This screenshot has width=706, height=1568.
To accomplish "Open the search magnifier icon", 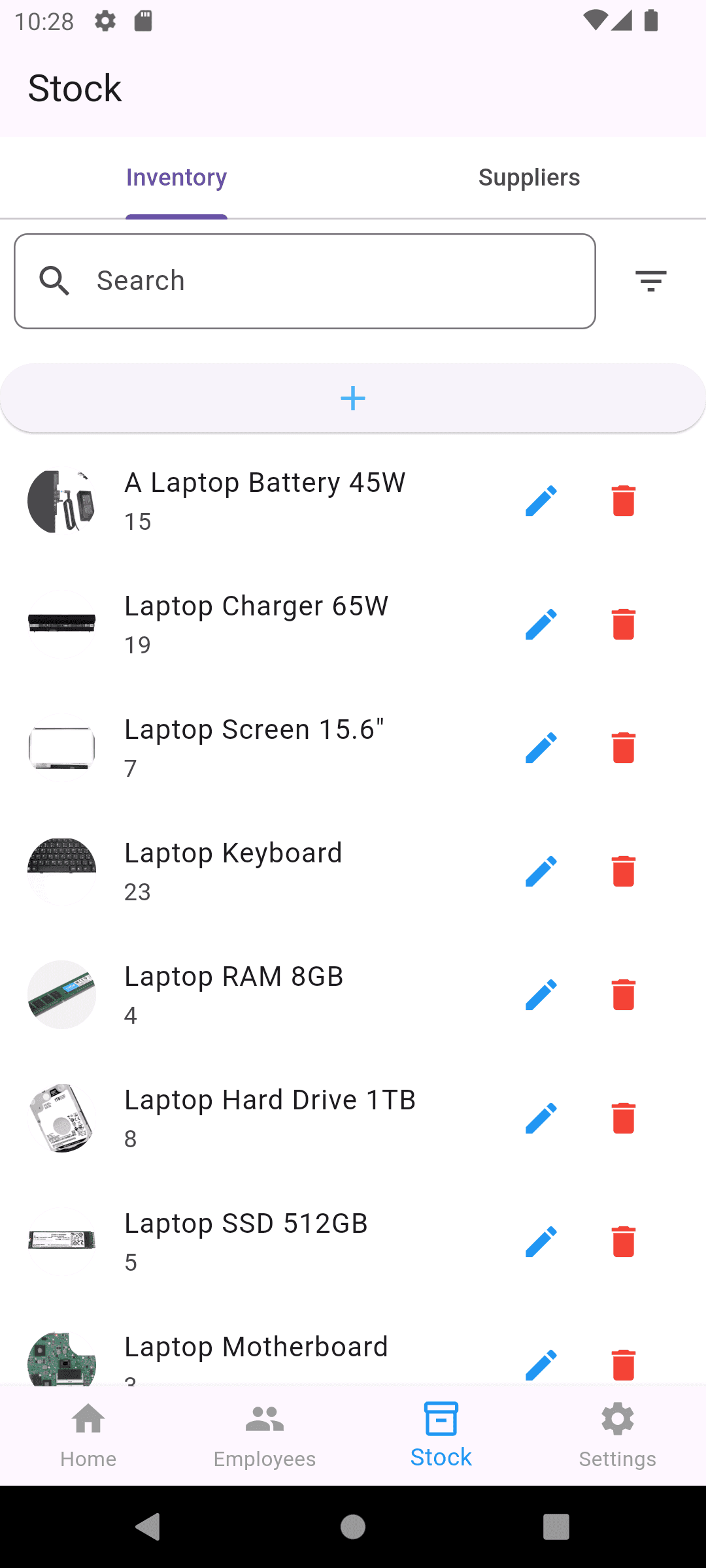I will [x=55, y=280].
